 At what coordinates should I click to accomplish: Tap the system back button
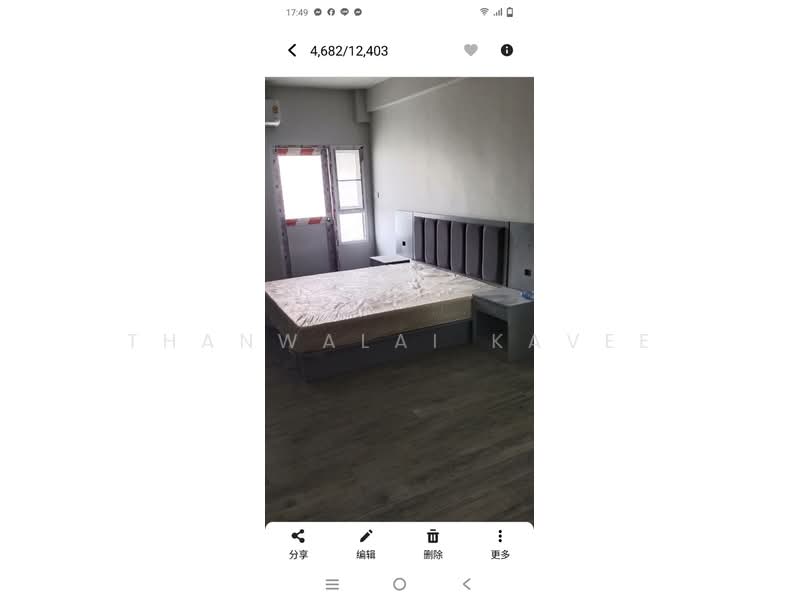466,584
